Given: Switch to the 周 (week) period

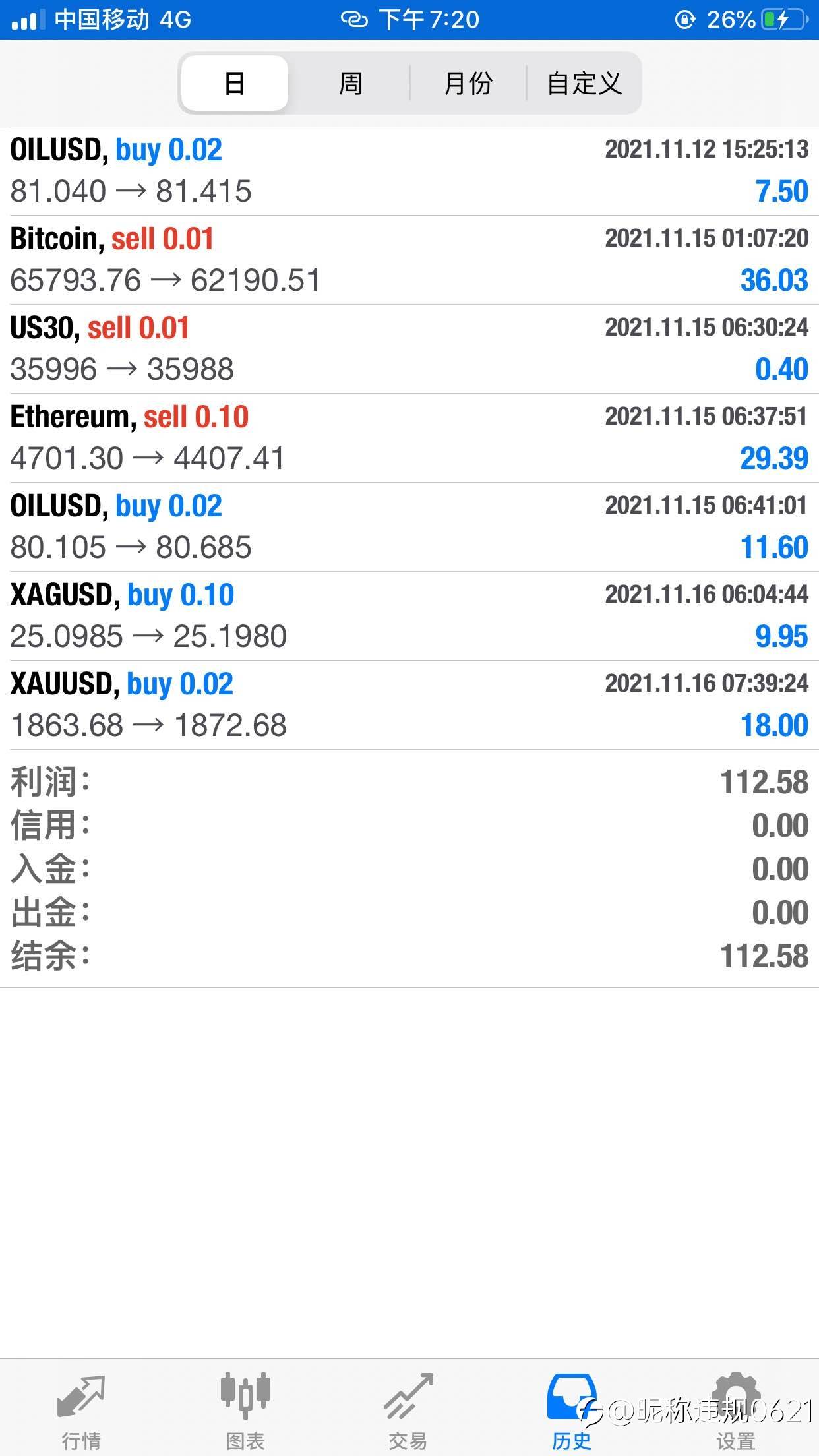Looking at the screenshot, I should point(350,83).
